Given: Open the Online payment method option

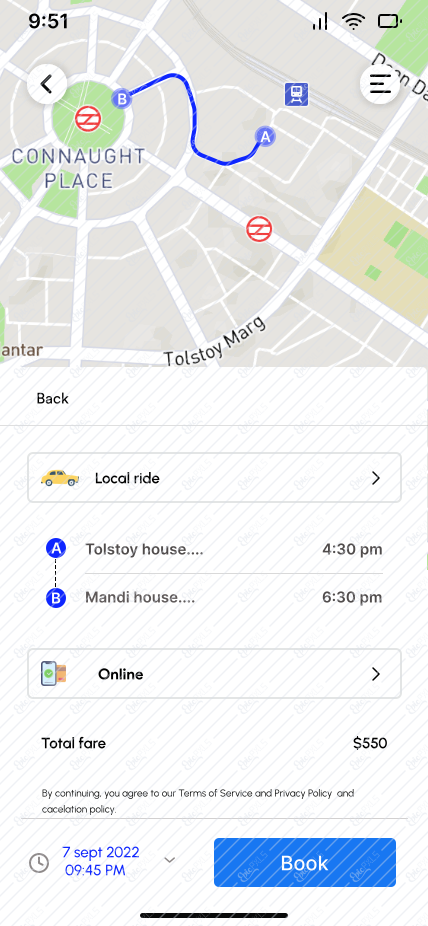Looking at the screenshot, I should click(214, 674).
